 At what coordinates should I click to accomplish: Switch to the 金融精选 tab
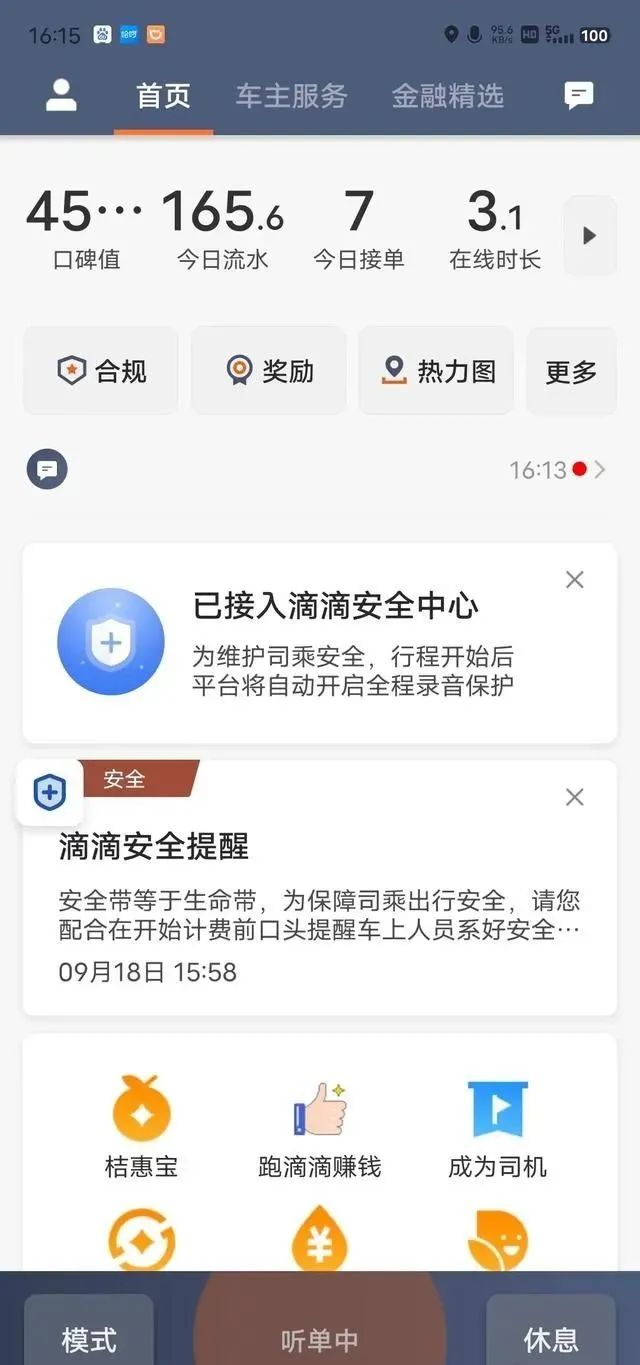click(x=447, y=96)
